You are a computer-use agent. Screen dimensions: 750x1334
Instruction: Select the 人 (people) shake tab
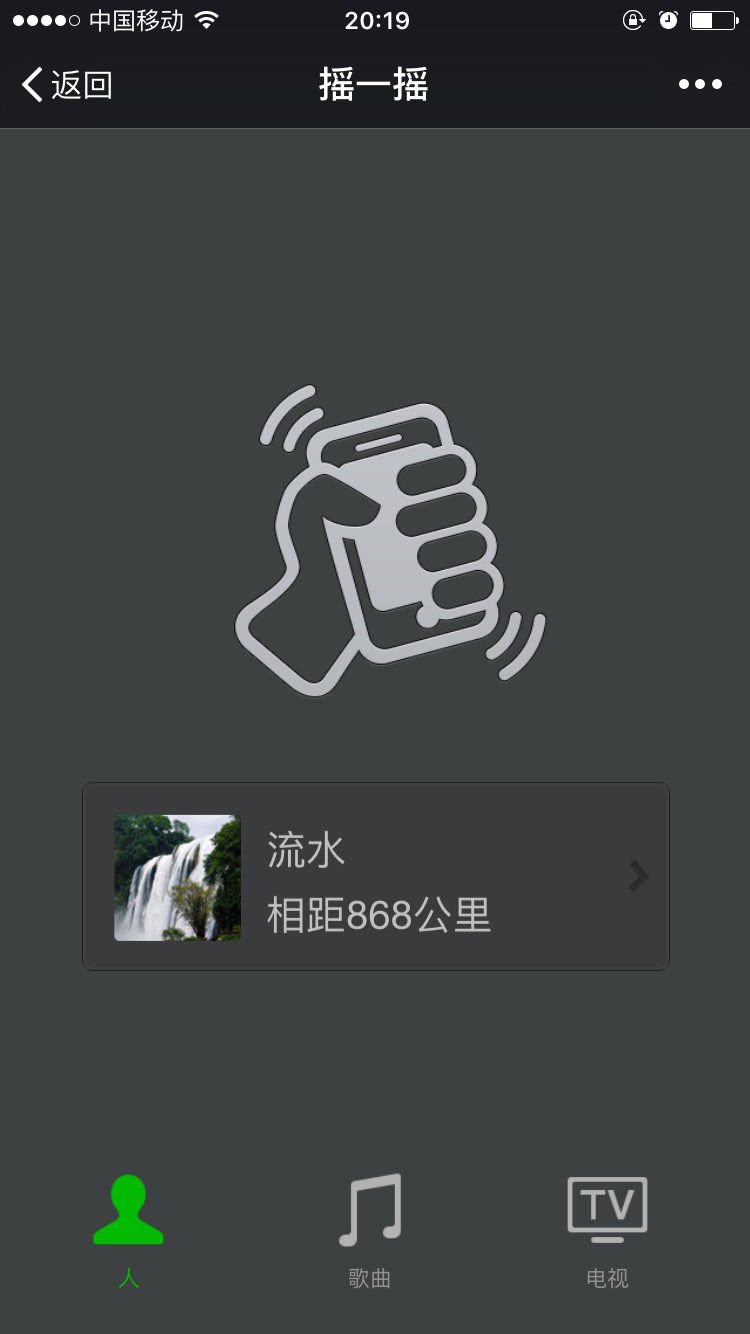(x=128, y=1228)
